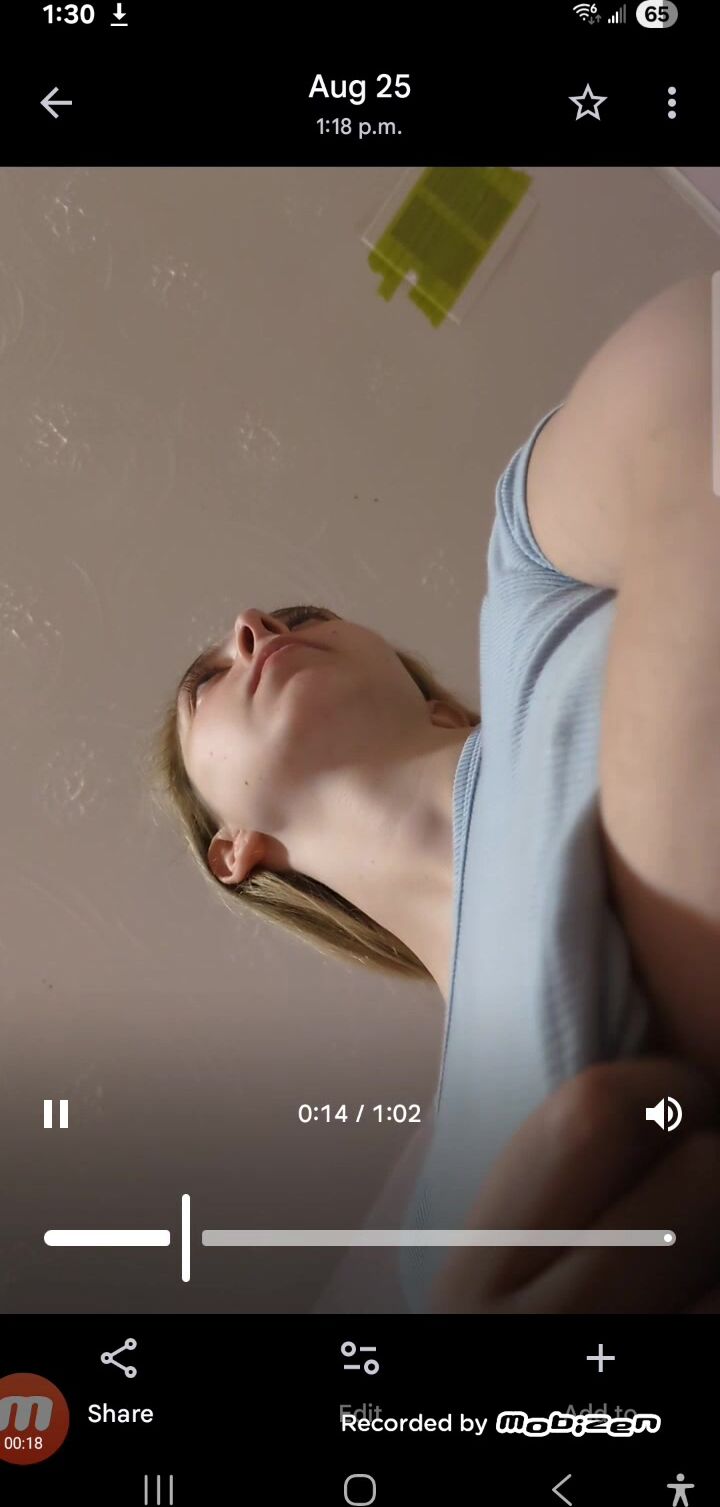720x1507 pixels.
Task: Open the accessibility shortcut button
Action: 680,1489
